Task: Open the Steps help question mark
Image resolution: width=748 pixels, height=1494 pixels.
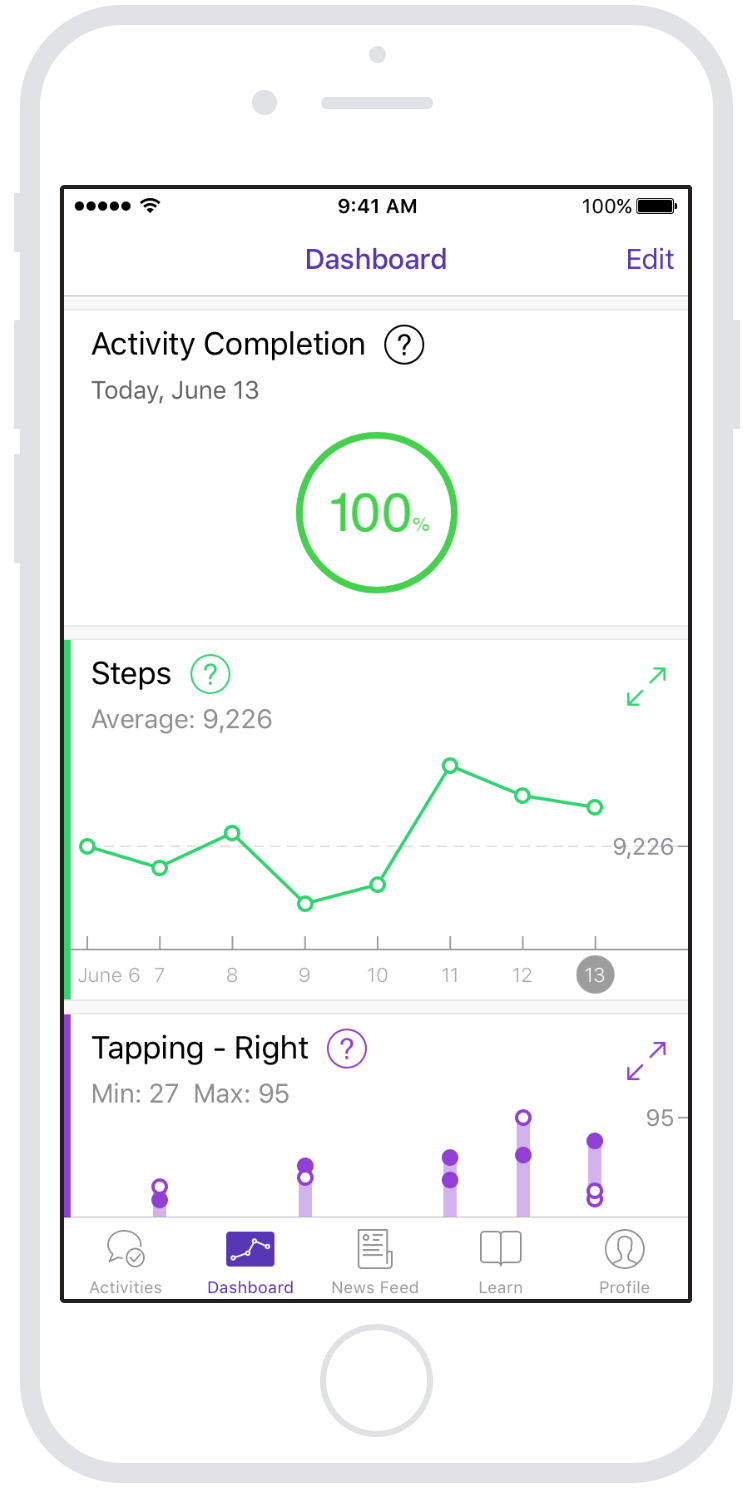Action: [x=210, y=674]
